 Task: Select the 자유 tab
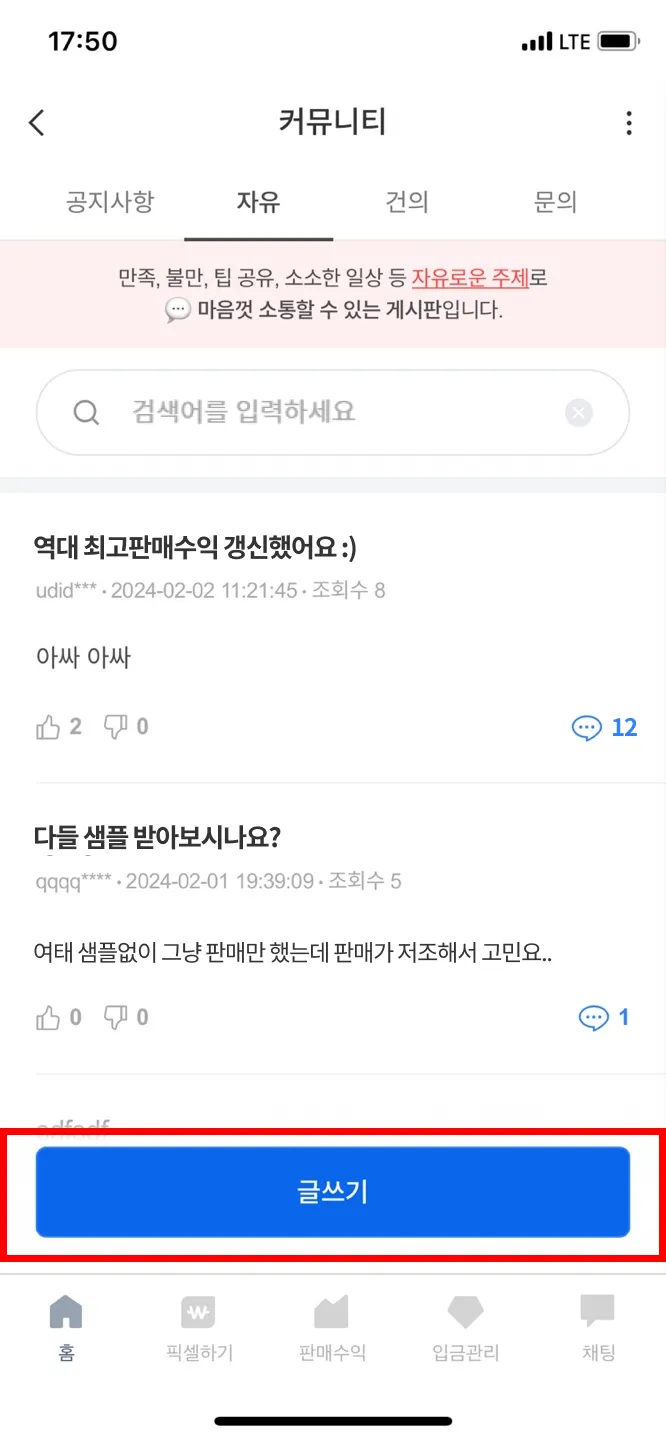(x=258, y=202)
